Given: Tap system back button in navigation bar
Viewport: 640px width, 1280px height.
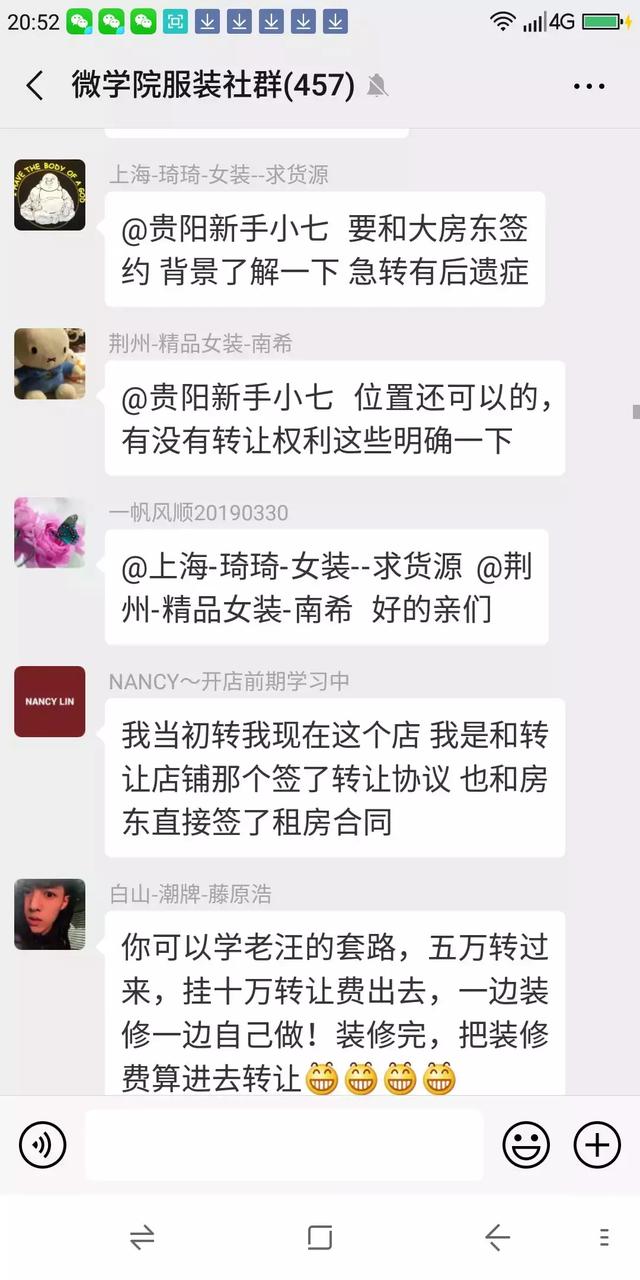Looking at the screenshot, I should pos(497,1238).
